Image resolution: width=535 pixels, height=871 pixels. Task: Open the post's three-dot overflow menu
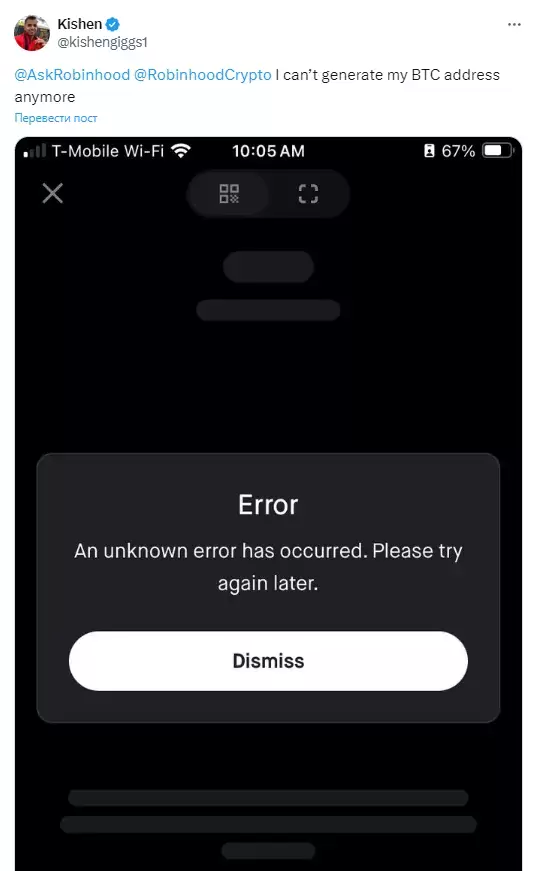coord(514,24)
